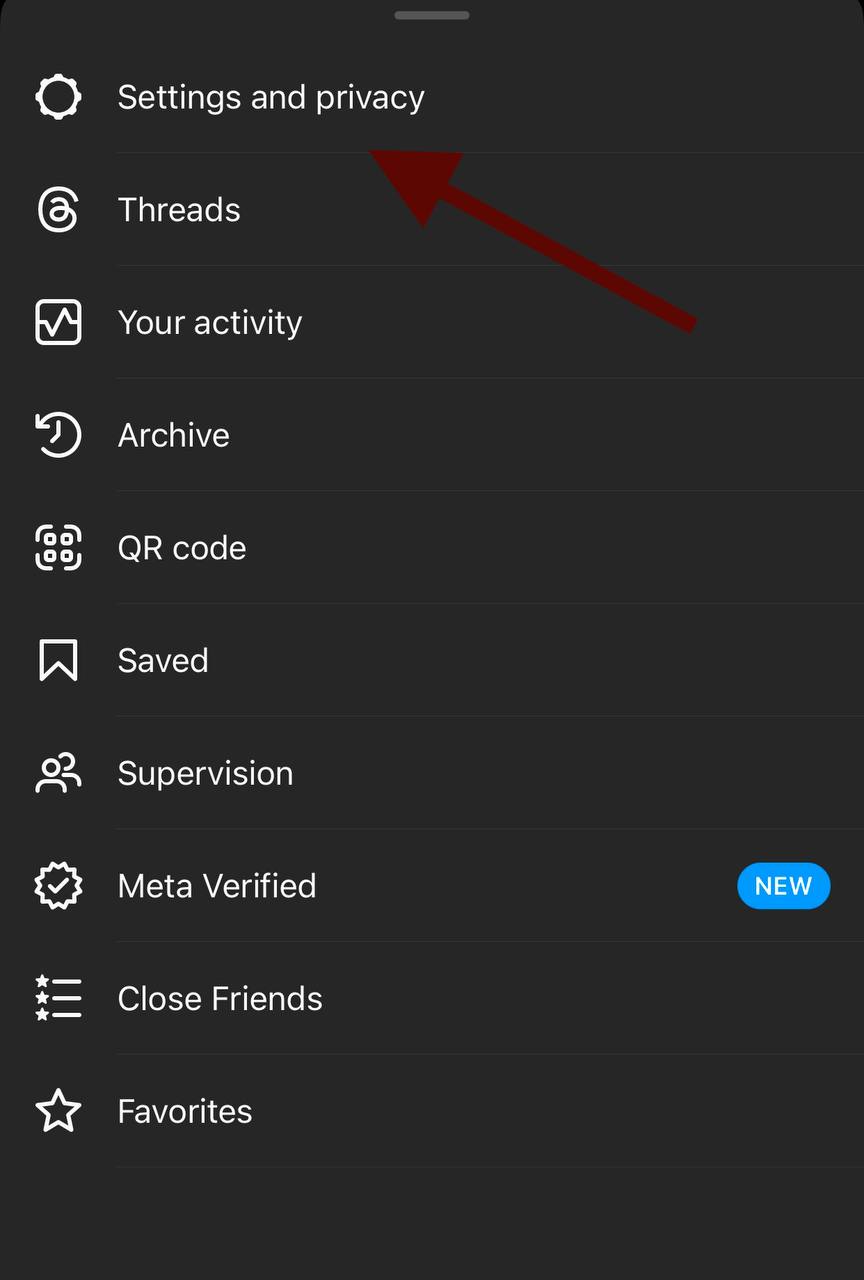Open the Settings and privacy gear icon
The width and height of the screenshot is (864, 1280).
click(x=58, y=97)
